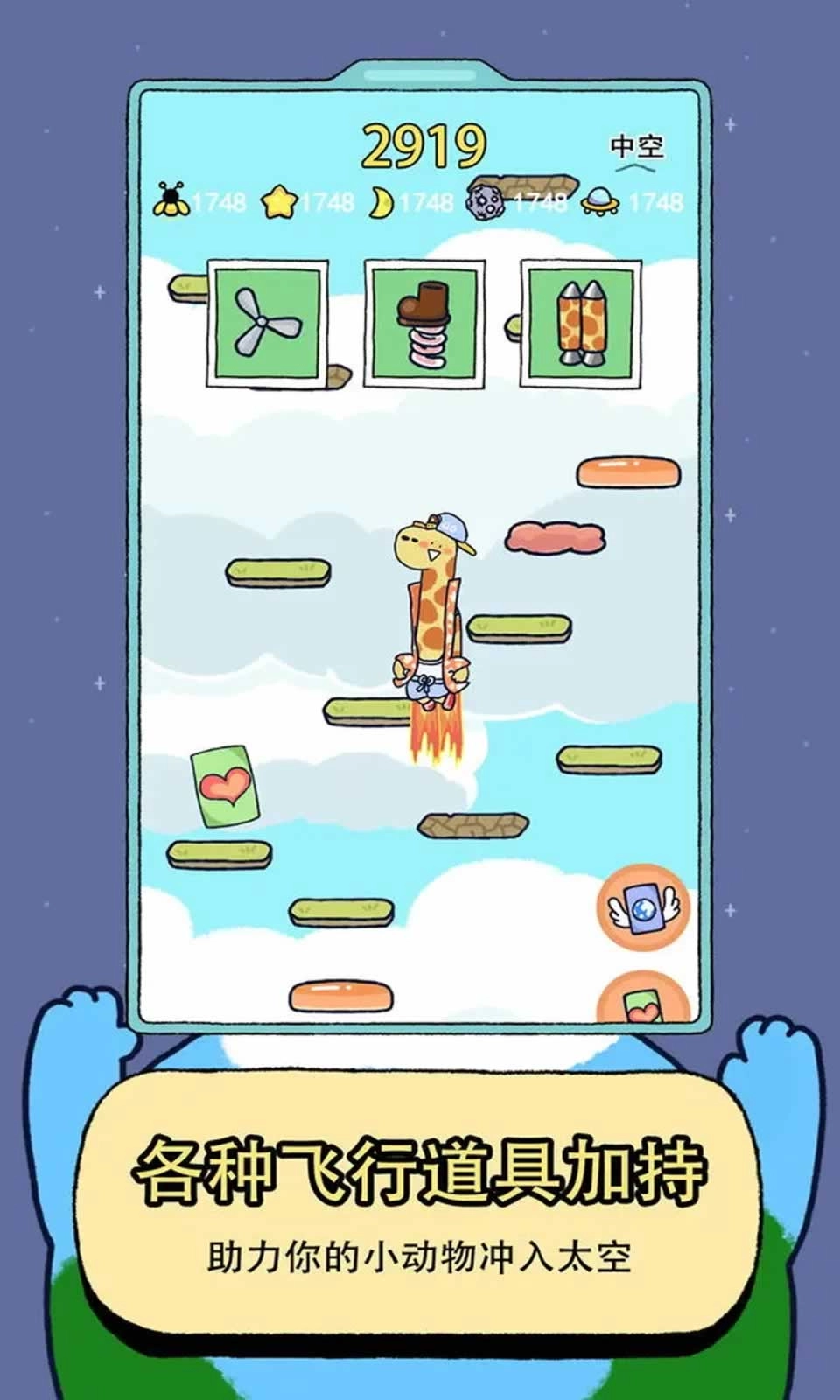Click the meteor counter icon
The height and width of the screenshot is (1400, 840).
[x=486, y=199]
